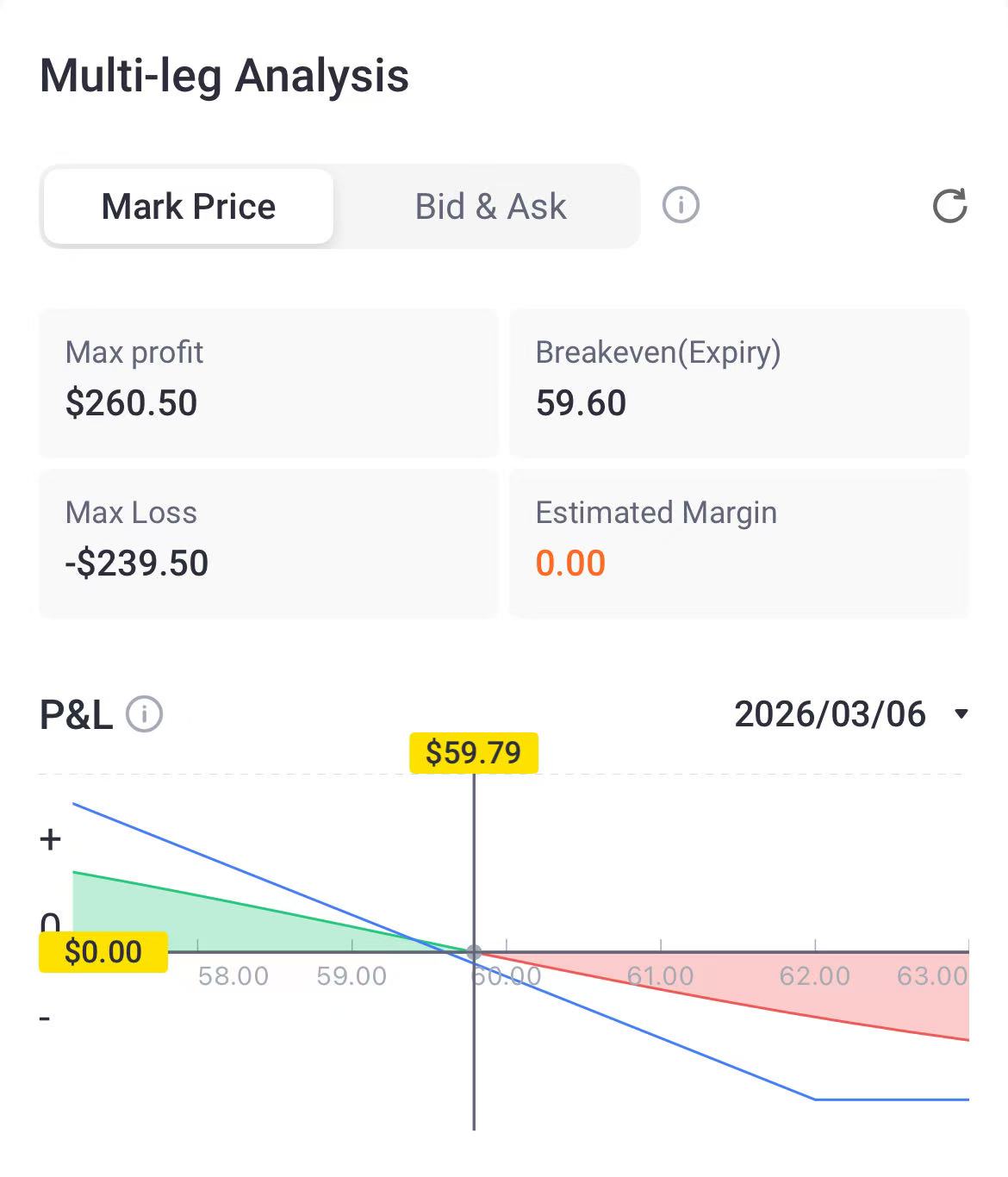The image size is (1008, 1177).
Task: Select the Mark Price pricing mode
Action: (x=188, y=206)
